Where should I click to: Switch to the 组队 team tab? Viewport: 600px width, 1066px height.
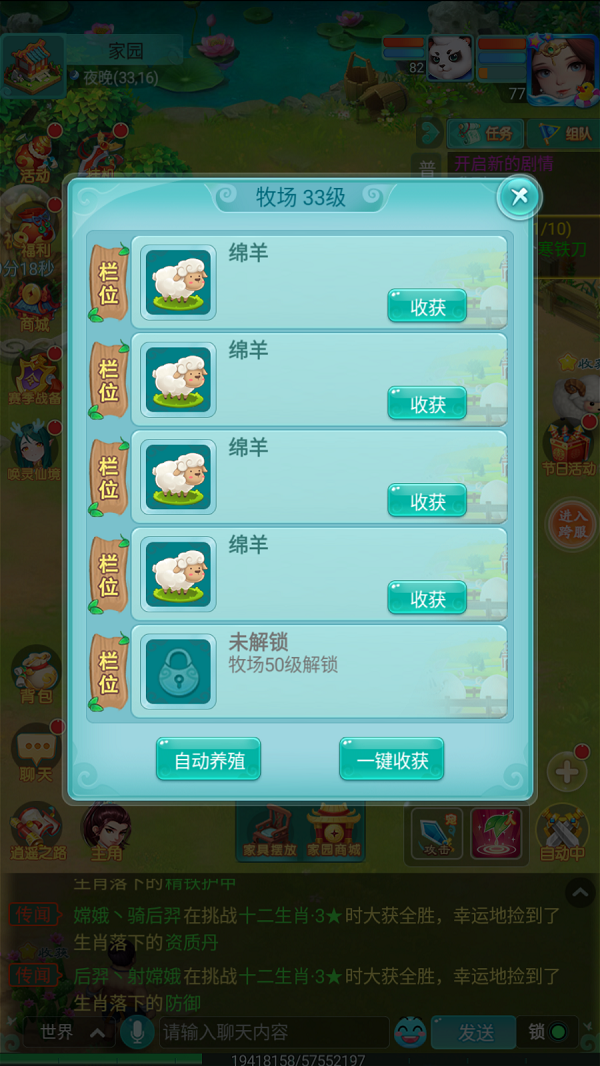click(x=565, y=133)
